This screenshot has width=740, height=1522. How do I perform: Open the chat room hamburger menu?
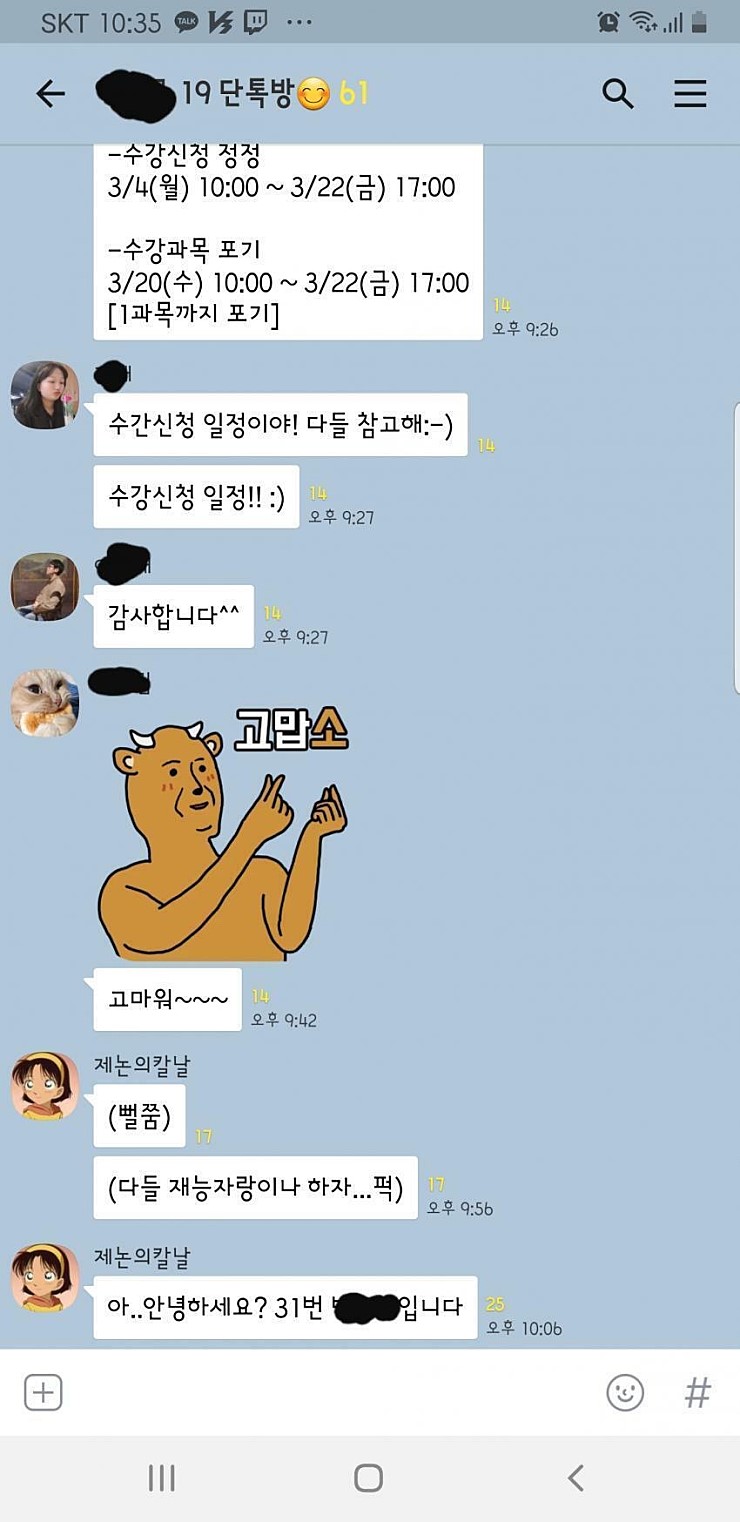690,94
